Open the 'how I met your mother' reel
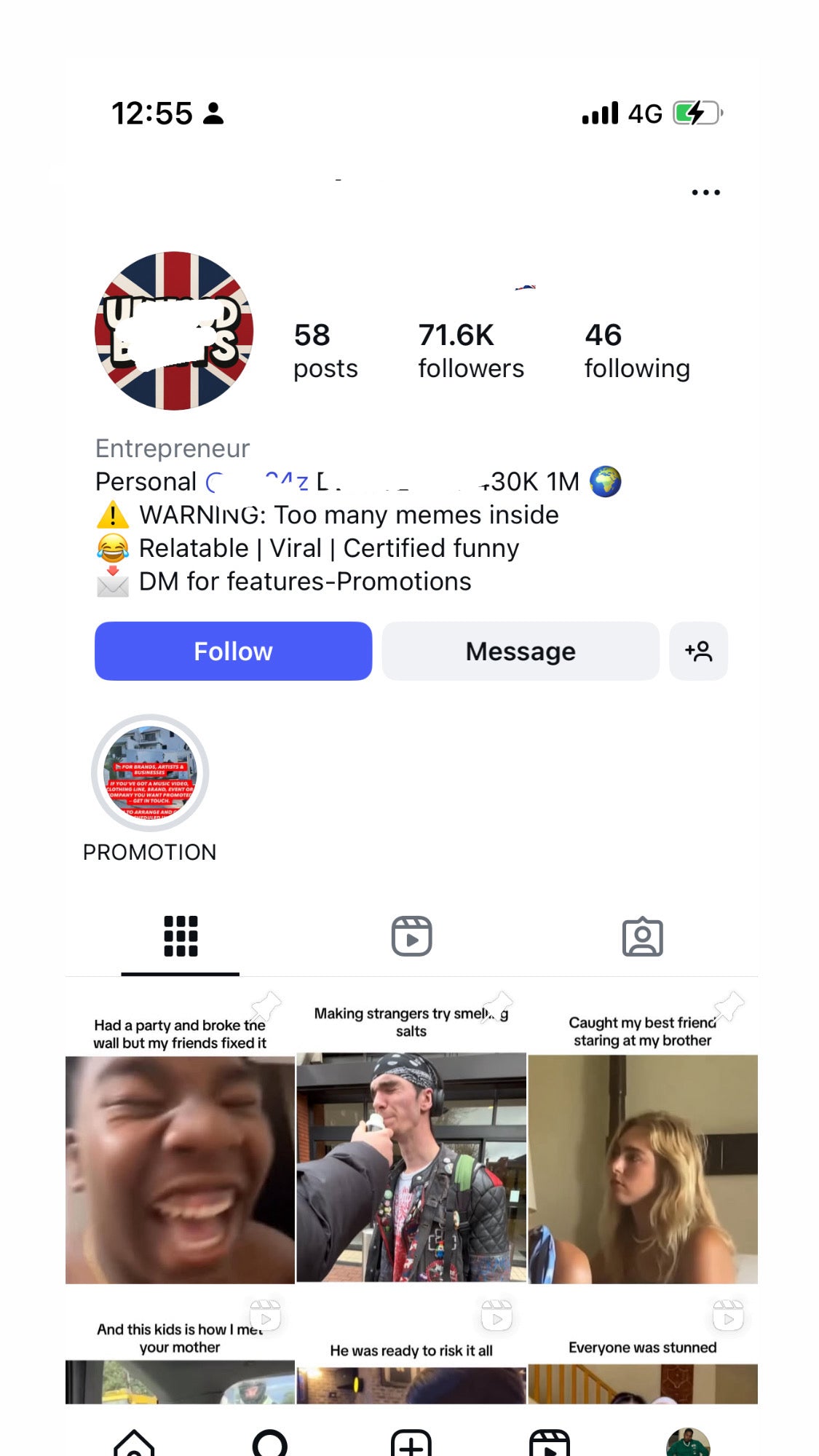This screenshot has width=819, height=1456. click(180, 1354)
